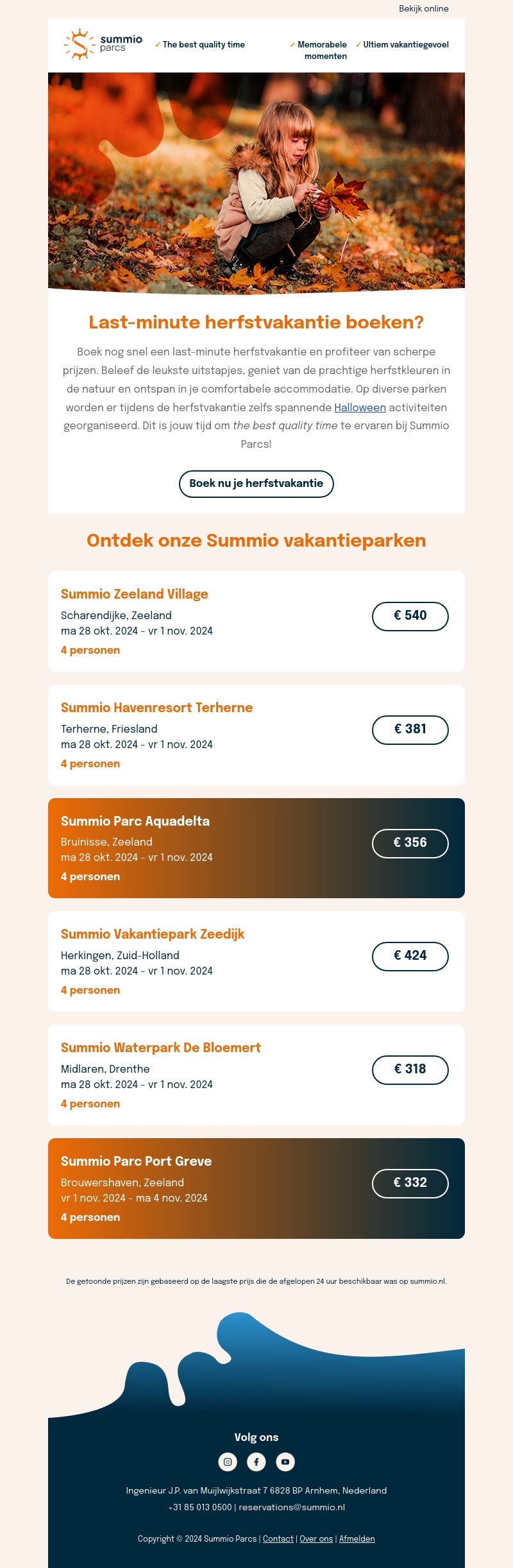513x1568 pixels.
Task: Open the Contact link in the footer
Action: (278, 1539)
